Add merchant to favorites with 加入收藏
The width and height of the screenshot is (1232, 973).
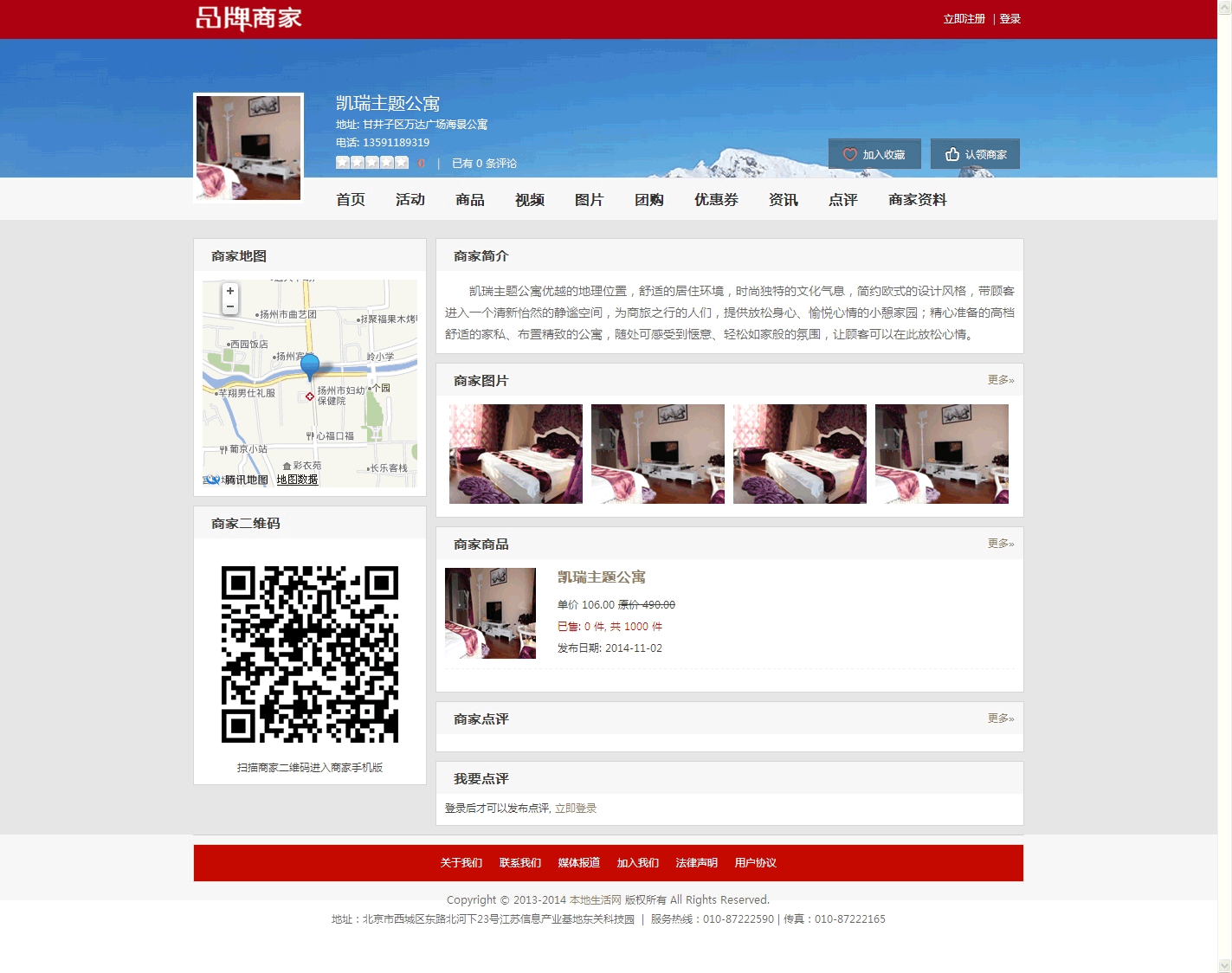[x=874, y=154]
